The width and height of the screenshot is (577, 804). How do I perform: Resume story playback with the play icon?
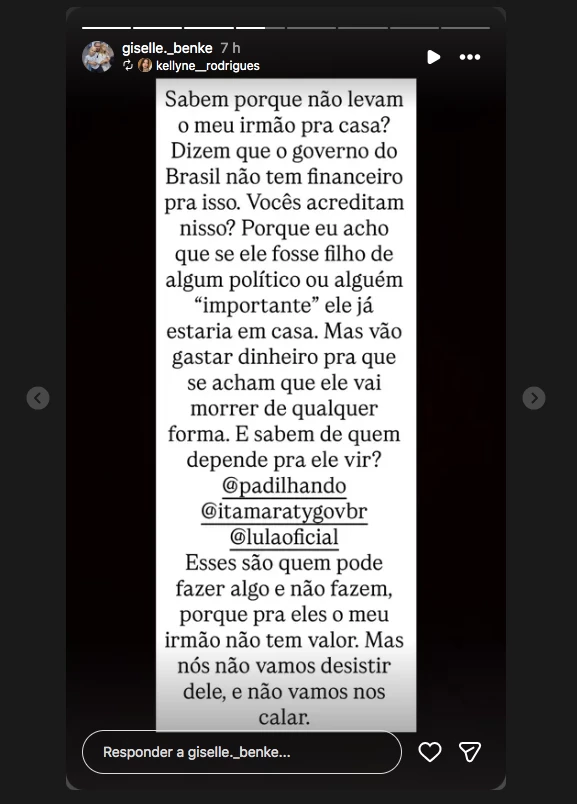[433, 57]
